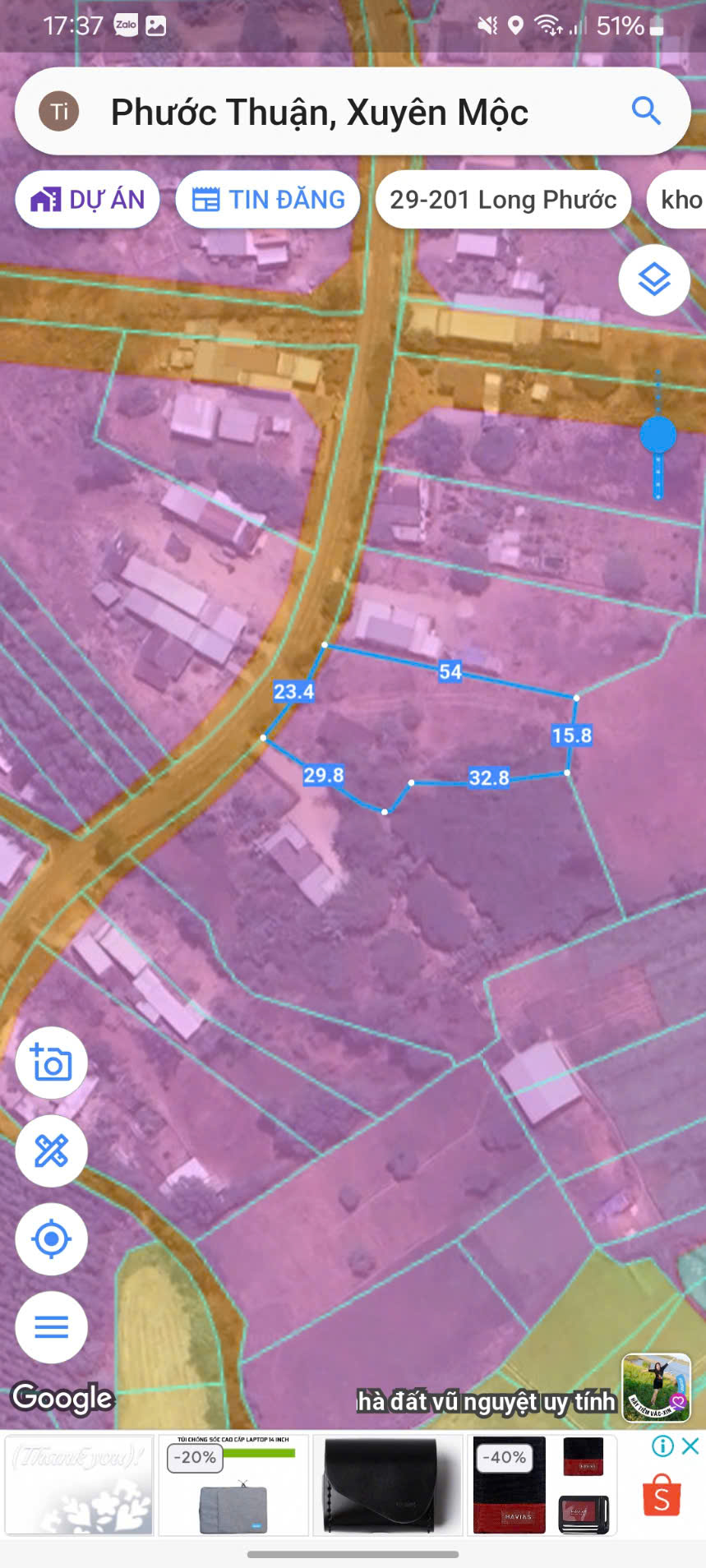
Task: Center the map on my location
Action: [51, 1239]
